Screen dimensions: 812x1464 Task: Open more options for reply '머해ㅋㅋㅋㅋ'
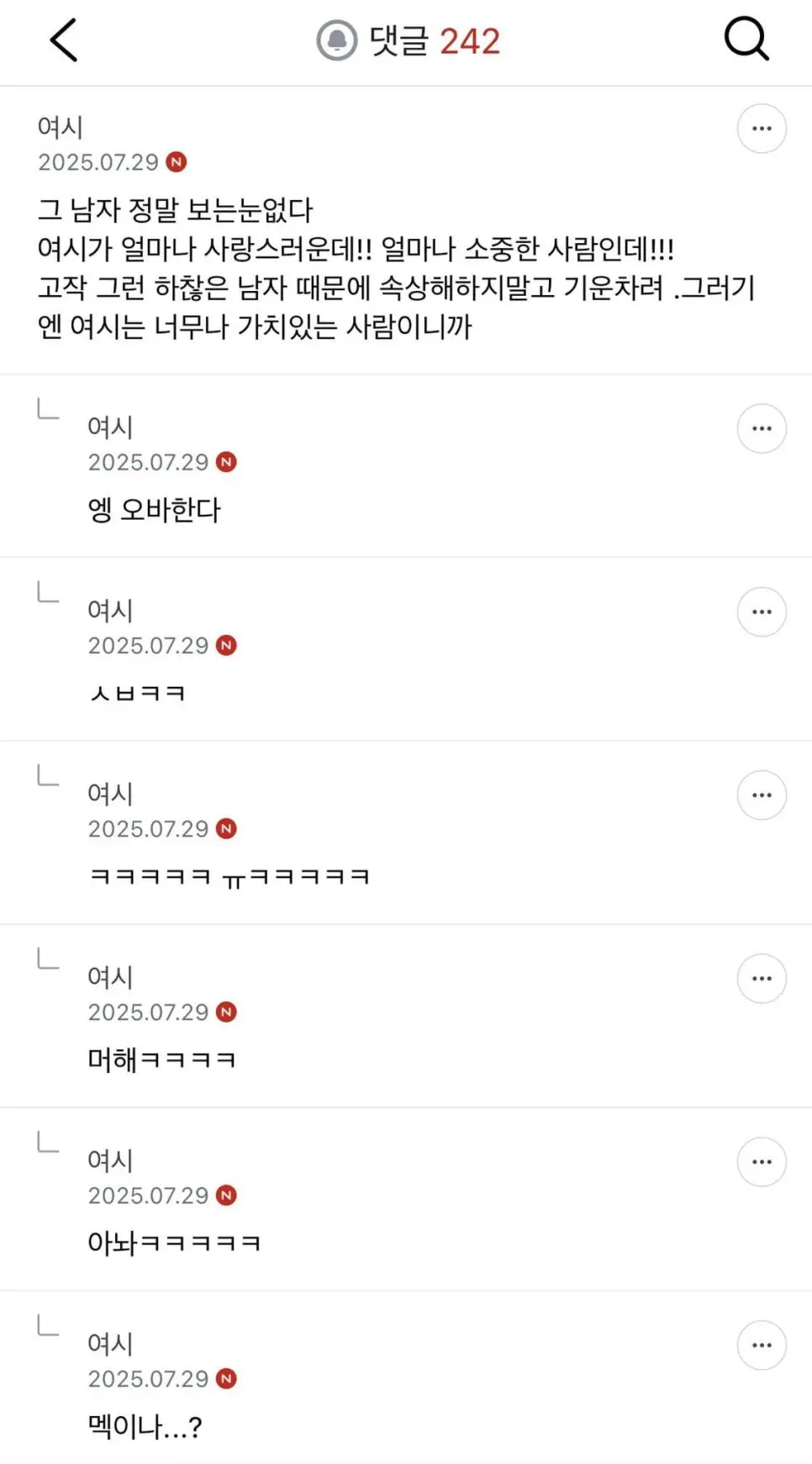tap(762, 979)
